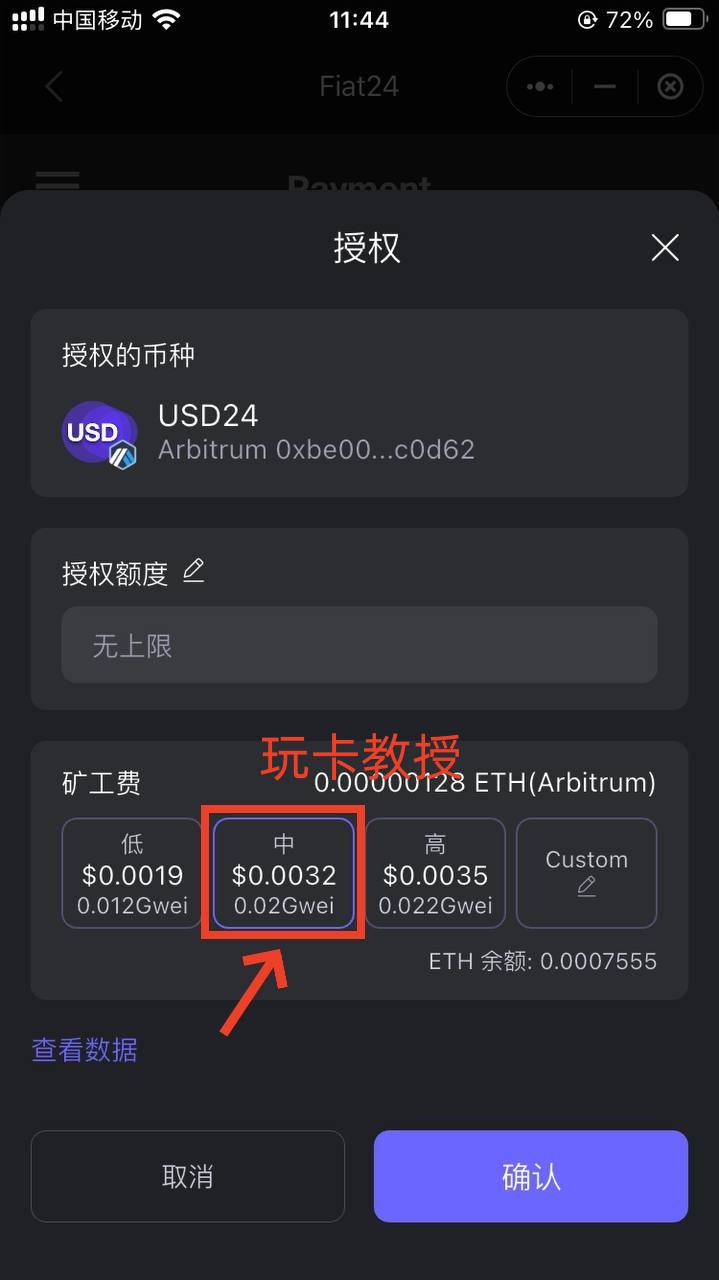Viewport: 719px width, 1280px height.
Task: Confirm authorization with 确认
Action: [x=531, y=1176]
